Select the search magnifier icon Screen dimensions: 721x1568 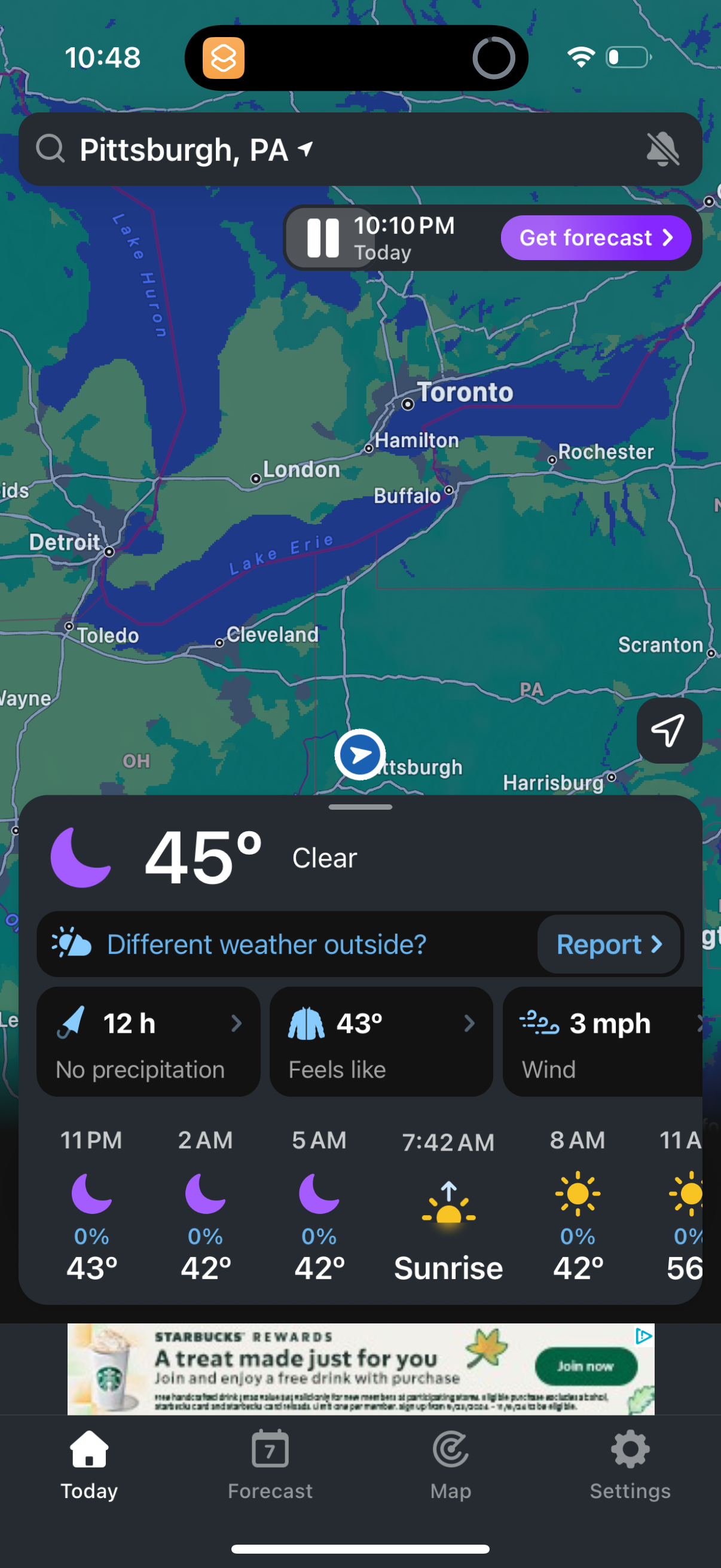pos(51,148)
